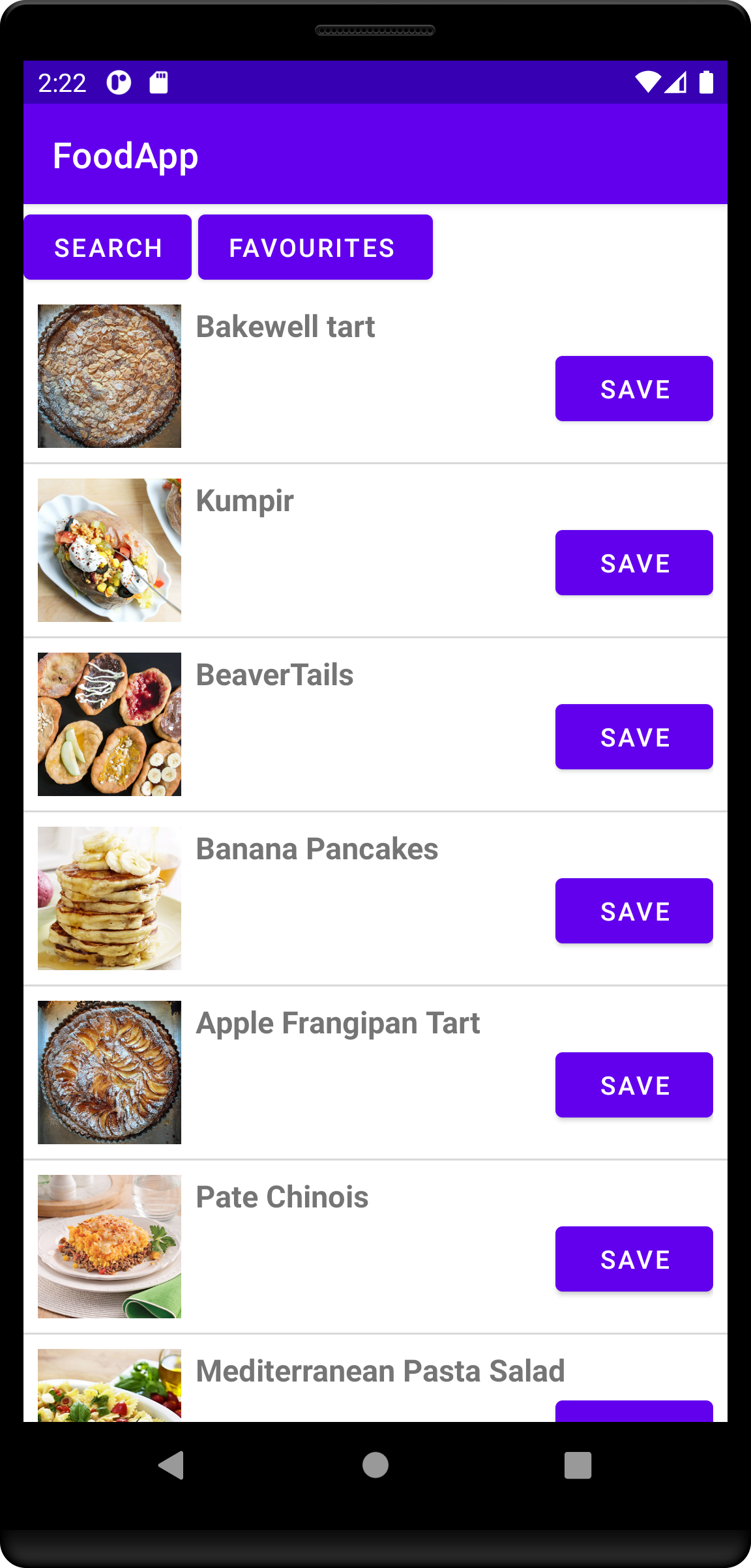Save the Pate Chinois recipe

(634, 1260)
